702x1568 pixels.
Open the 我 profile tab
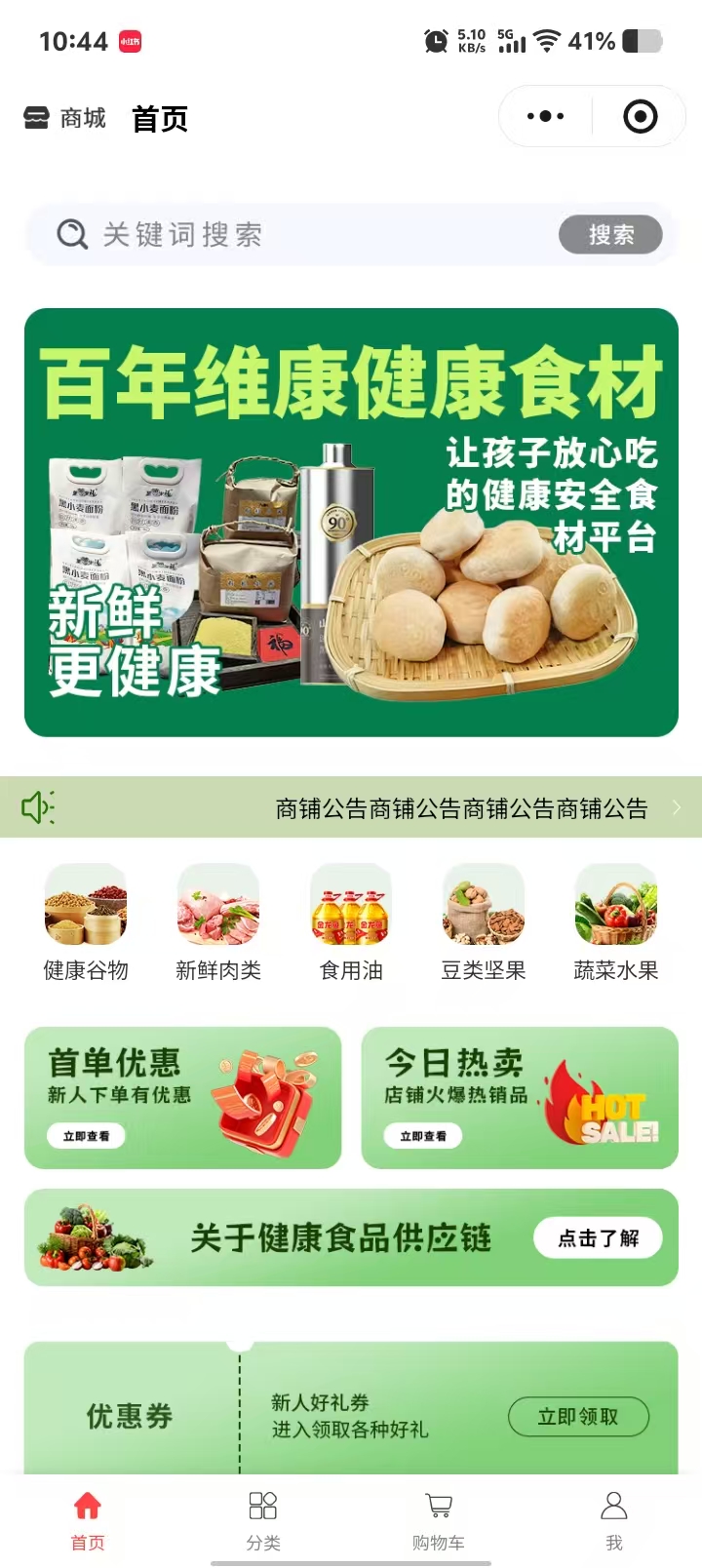click(x=614, y=1519)
